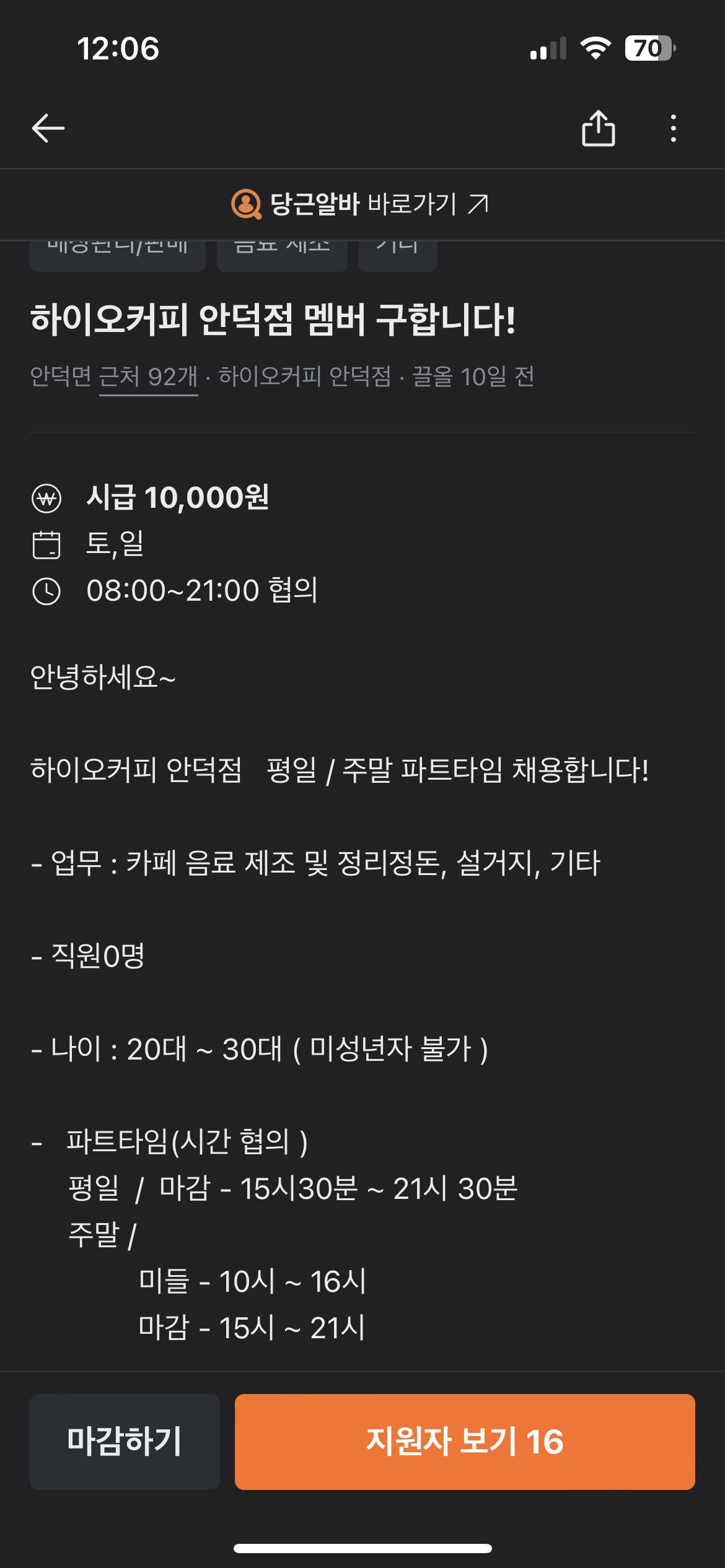Image resolution: width=725 pixels, height=1568 pixels.
Task: Share this job posting
Action: click(x=598, y=128)
